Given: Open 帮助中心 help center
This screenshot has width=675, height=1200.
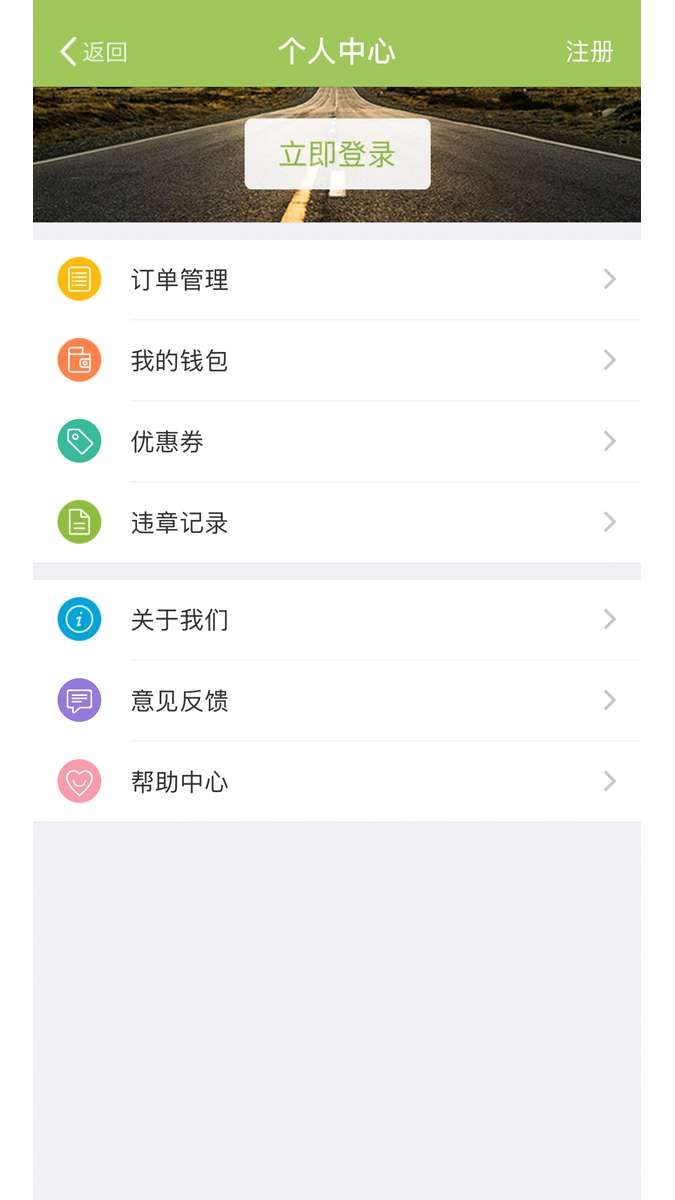Looking at the screenshot, I should (x=336, y=782).
